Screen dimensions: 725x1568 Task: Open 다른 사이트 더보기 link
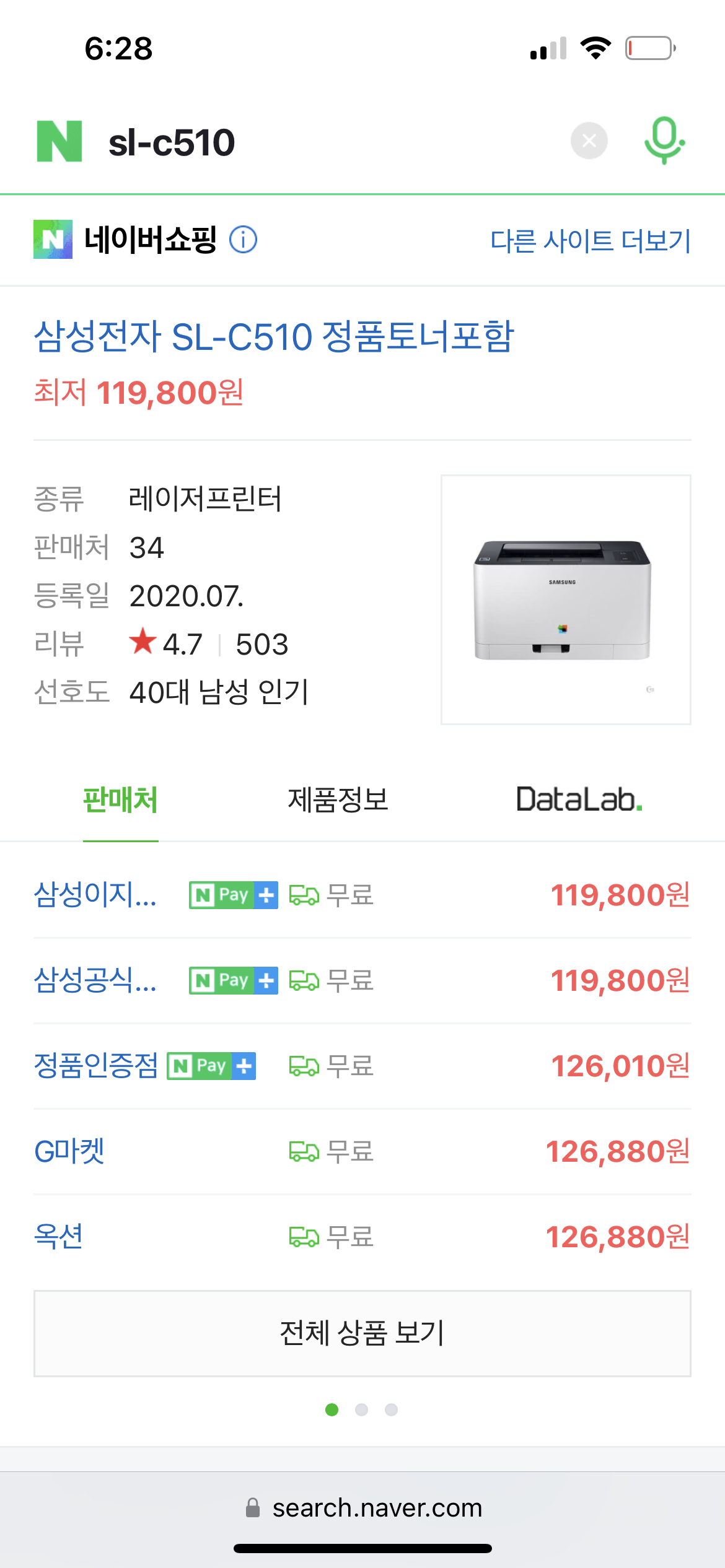click(x=590, y=242)
